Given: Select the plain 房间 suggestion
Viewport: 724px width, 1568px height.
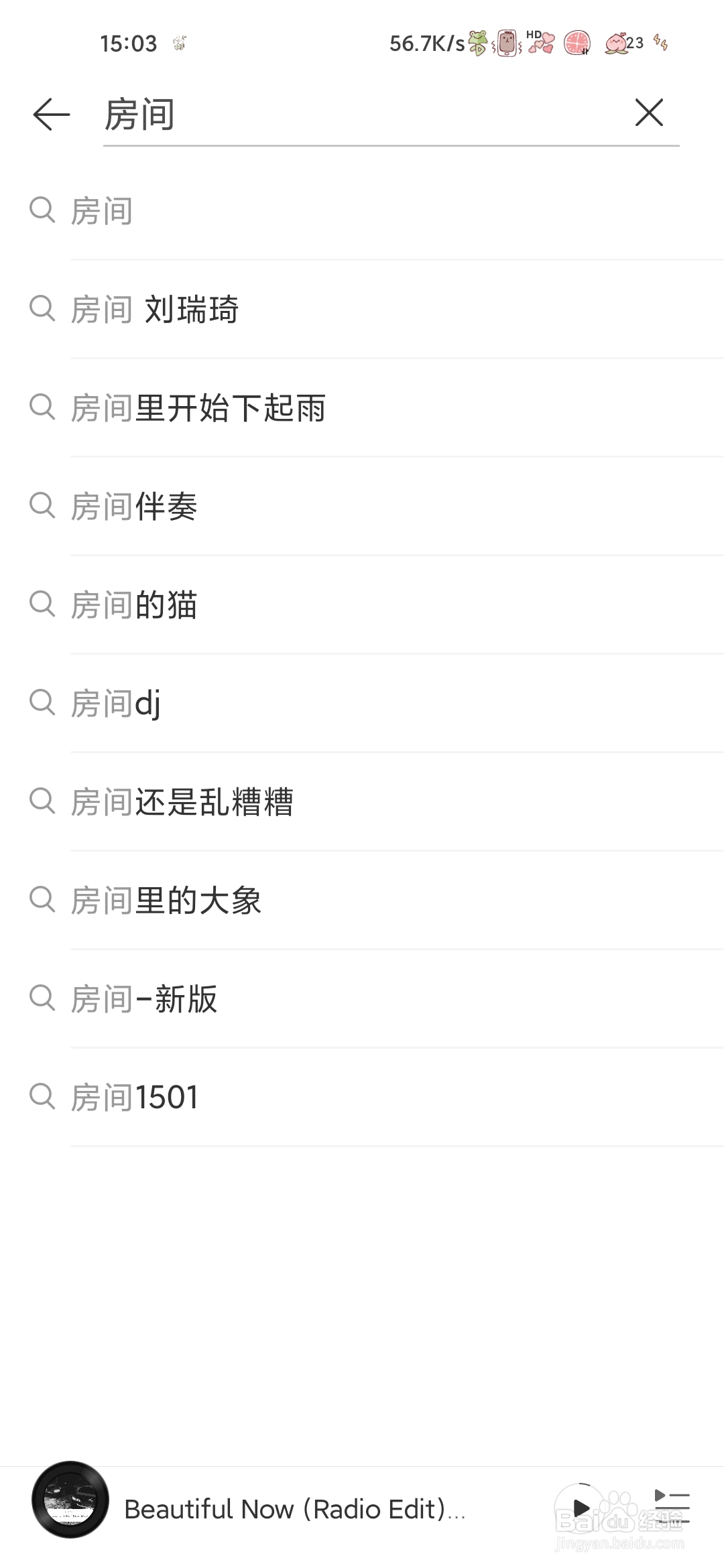Looking at the screenshot, I should (x=362, y=210).
